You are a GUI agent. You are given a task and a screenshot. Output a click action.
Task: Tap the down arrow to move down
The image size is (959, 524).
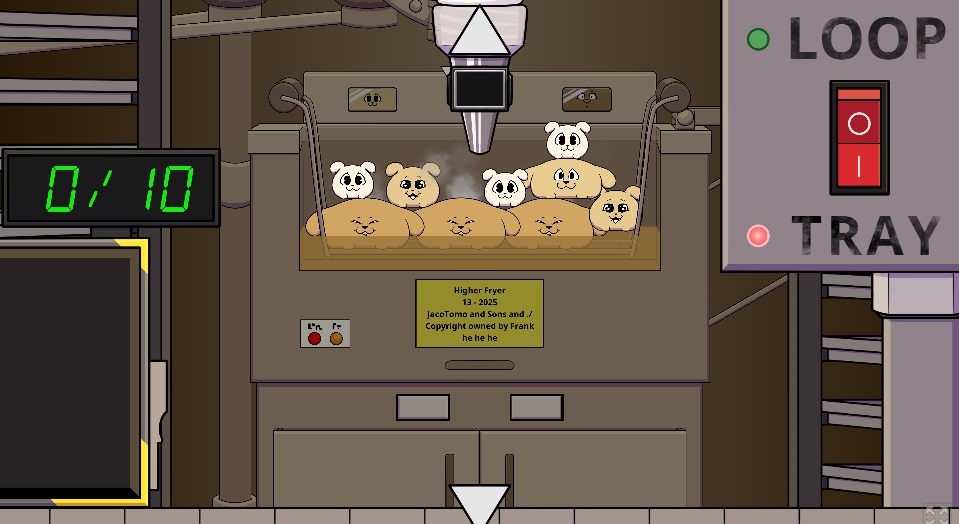tap(479, 503)
